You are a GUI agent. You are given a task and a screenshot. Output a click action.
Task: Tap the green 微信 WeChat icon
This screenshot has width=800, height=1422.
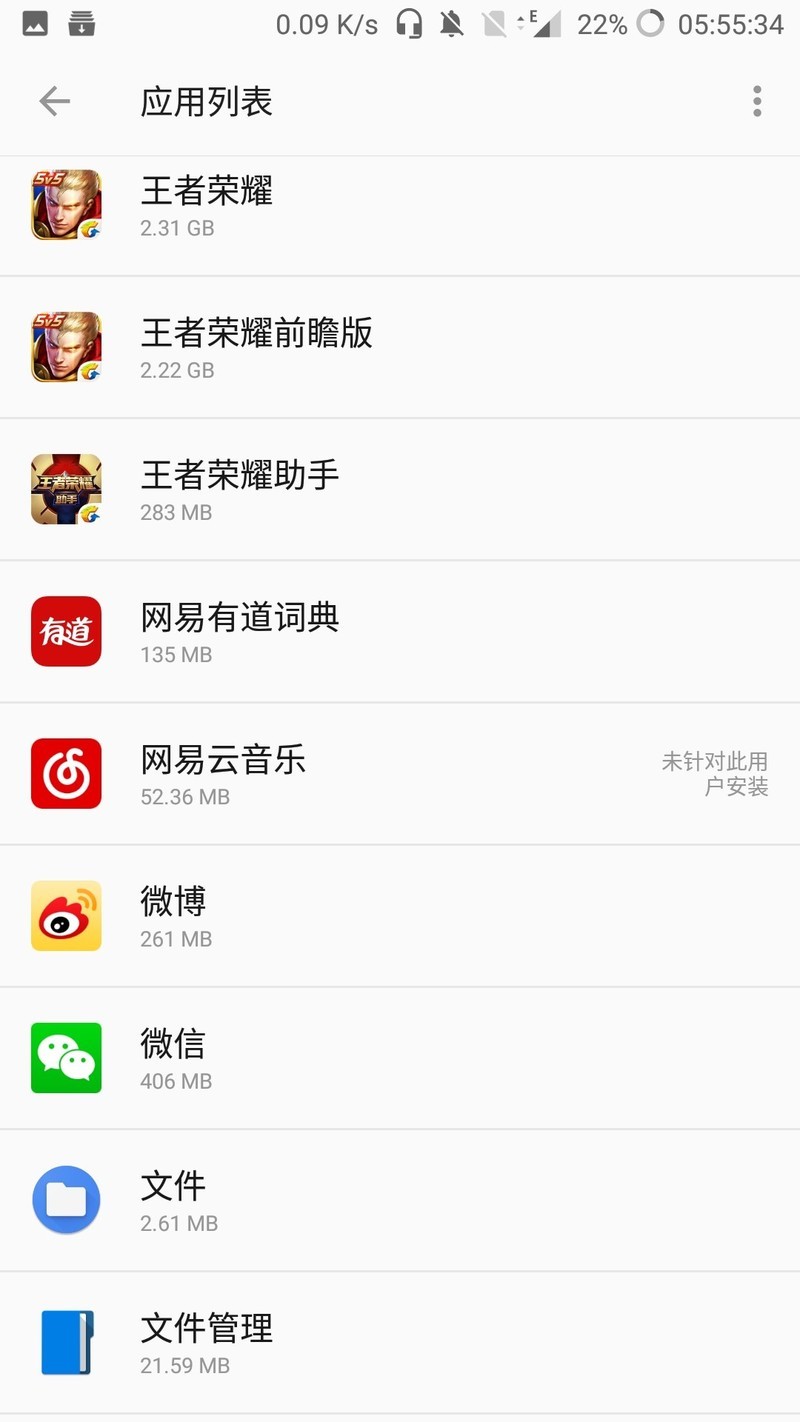point(66,1057)
